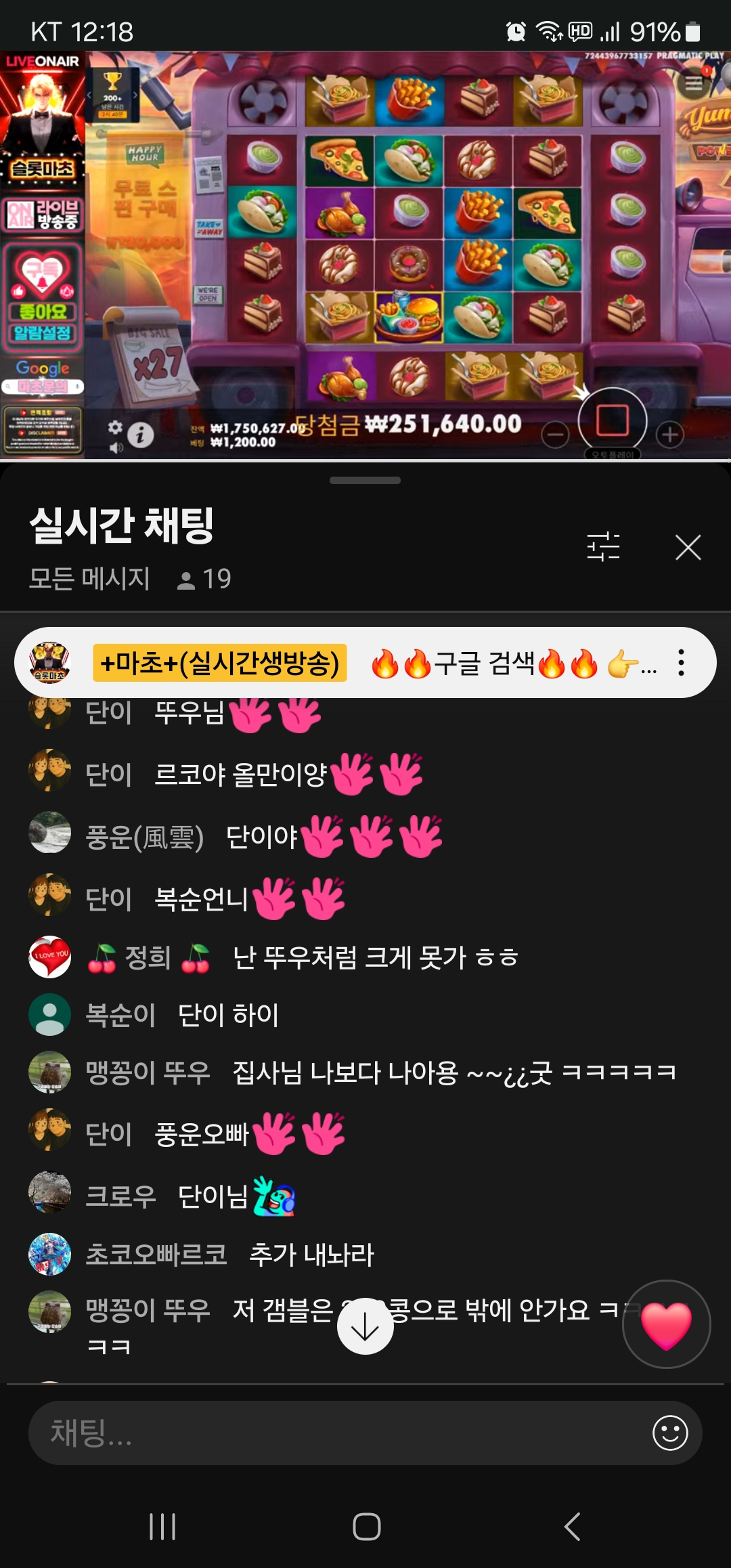This screenshot has width=731, height=1568.
Task: Close the live chat panel
Action: pos(688,547)
